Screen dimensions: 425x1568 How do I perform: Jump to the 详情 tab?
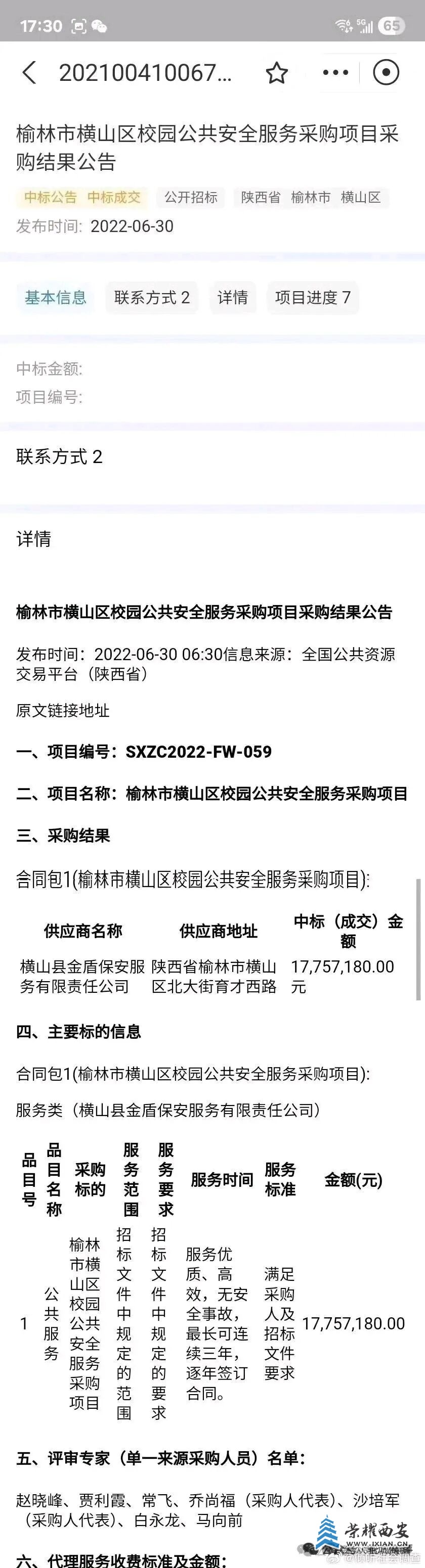coord(233,298)
